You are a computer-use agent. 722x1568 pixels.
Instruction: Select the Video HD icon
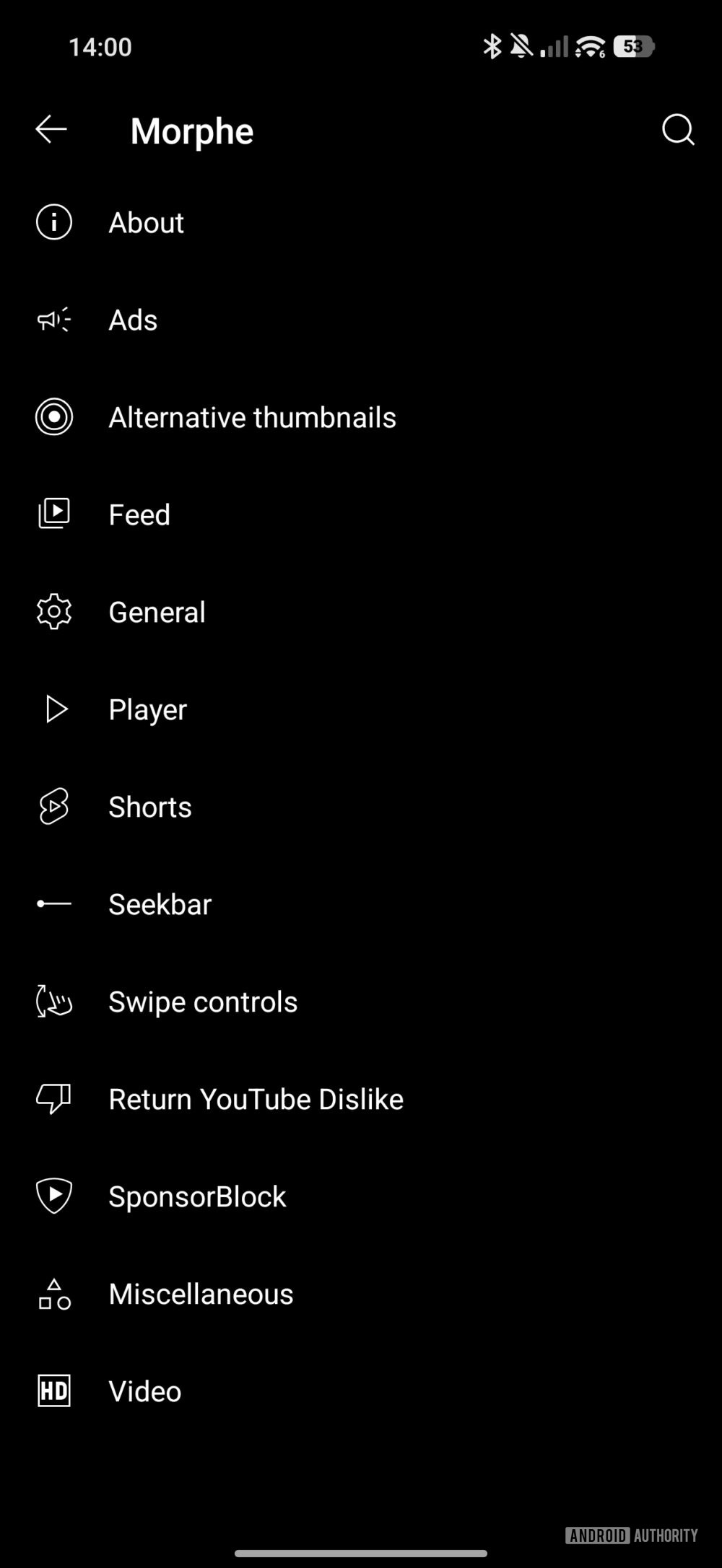(x=53, y=1391)
